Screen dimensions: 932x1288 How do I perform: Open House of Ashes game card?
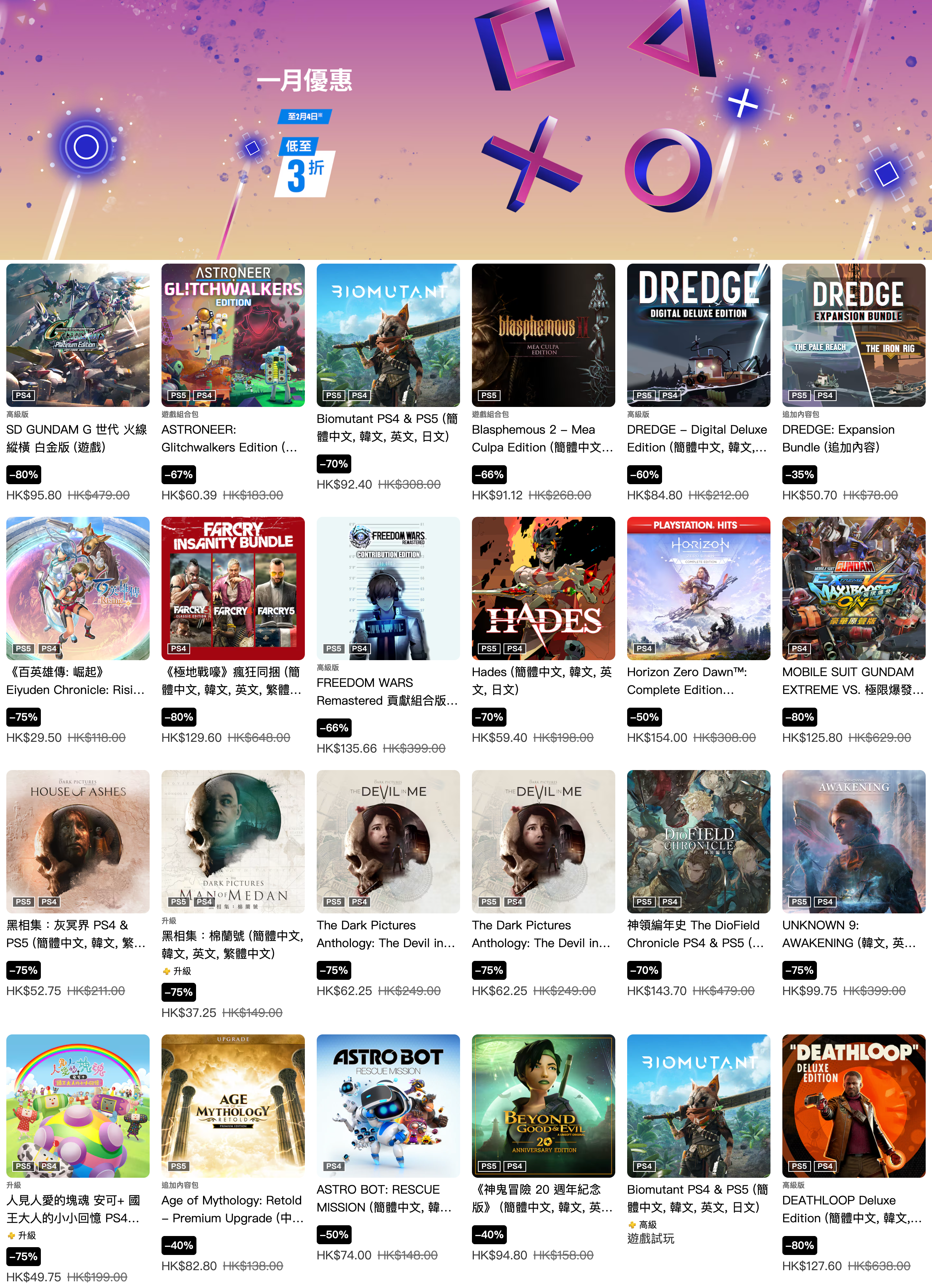[x=78, y=842]
